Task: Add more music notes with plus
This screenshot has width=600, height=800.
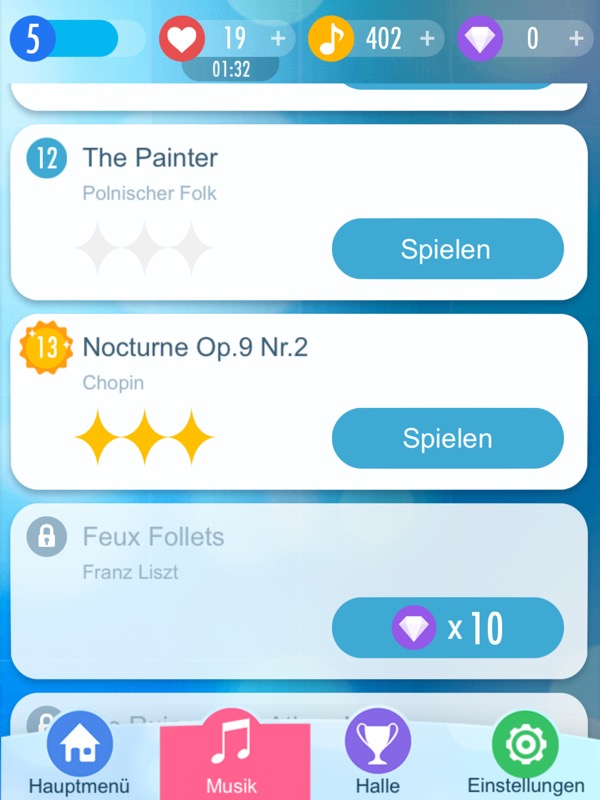Action: pos(427,39)
